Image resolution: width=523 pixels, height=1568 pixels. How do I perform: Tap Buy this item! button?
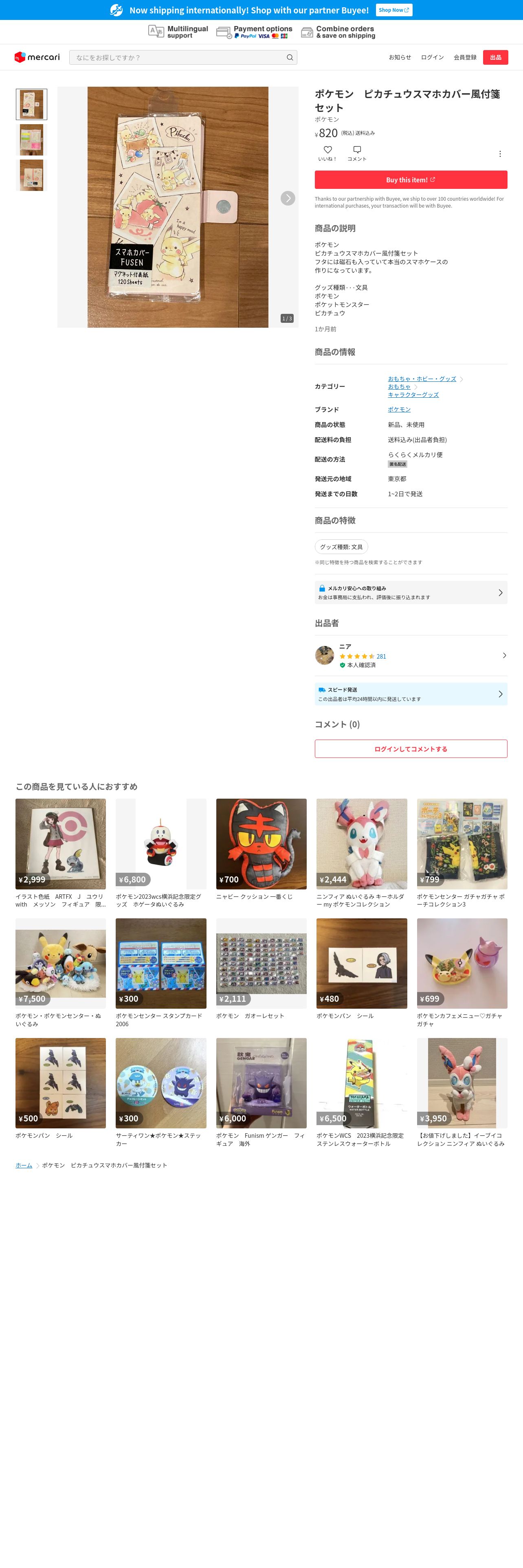tap(410, 180)
